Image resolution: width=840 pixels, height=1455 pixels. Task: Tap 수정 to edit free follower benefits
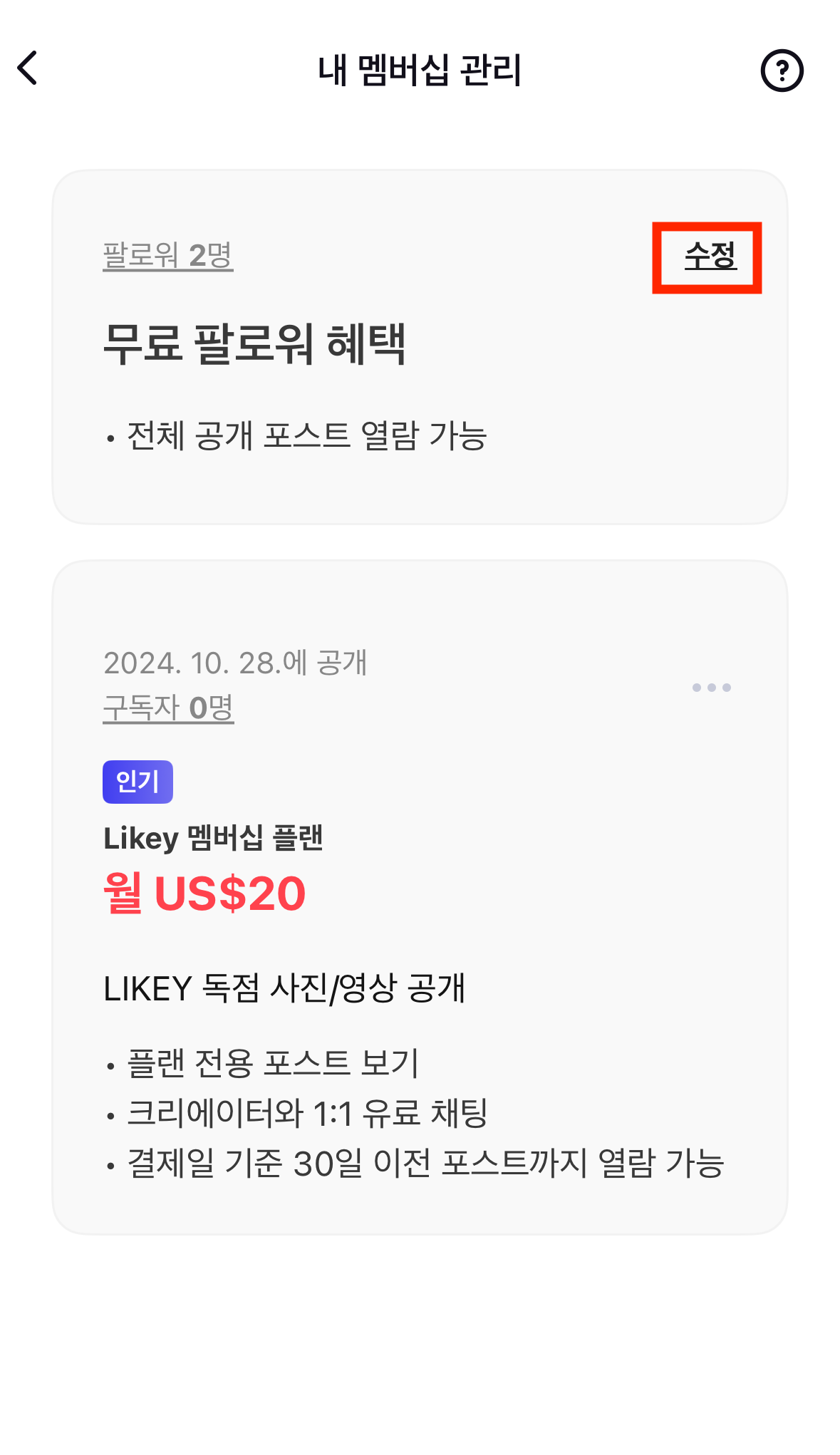click(709, 257)
